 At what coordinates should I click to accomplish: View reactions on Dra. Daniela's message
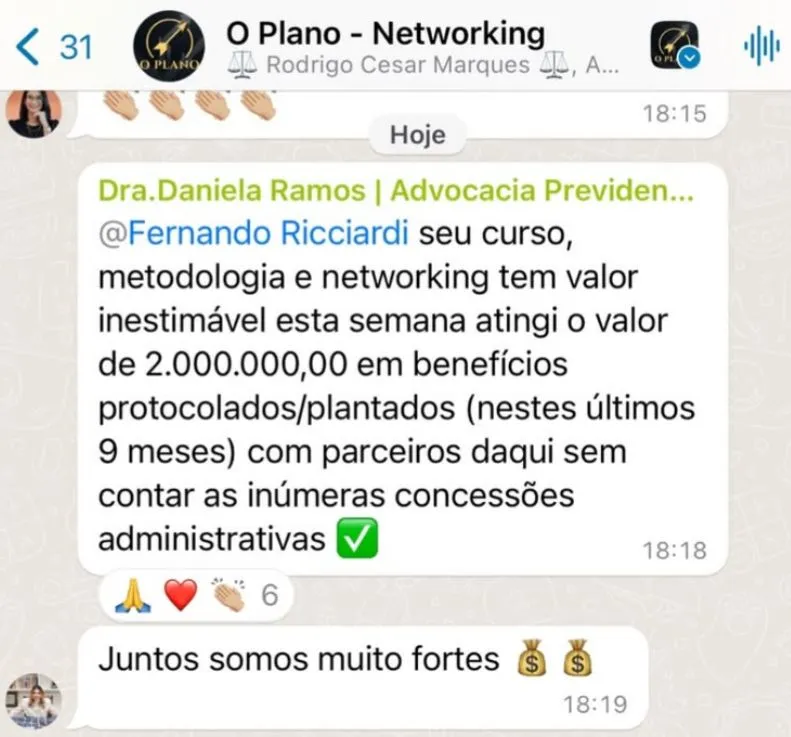(195, 597)
